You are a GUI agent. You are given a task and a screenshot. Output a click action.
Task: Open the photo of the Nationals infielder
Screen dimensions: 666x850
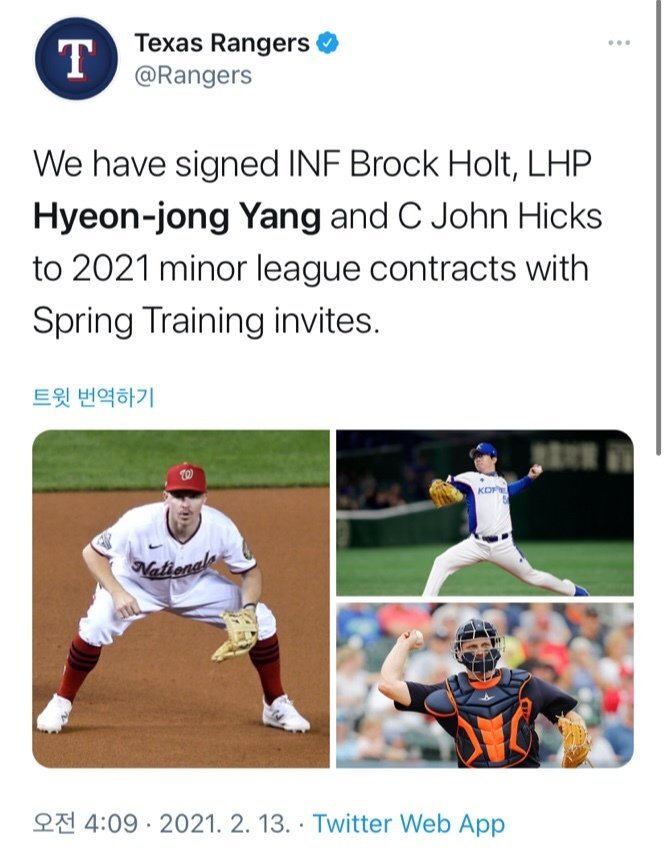tap(181, 598)
